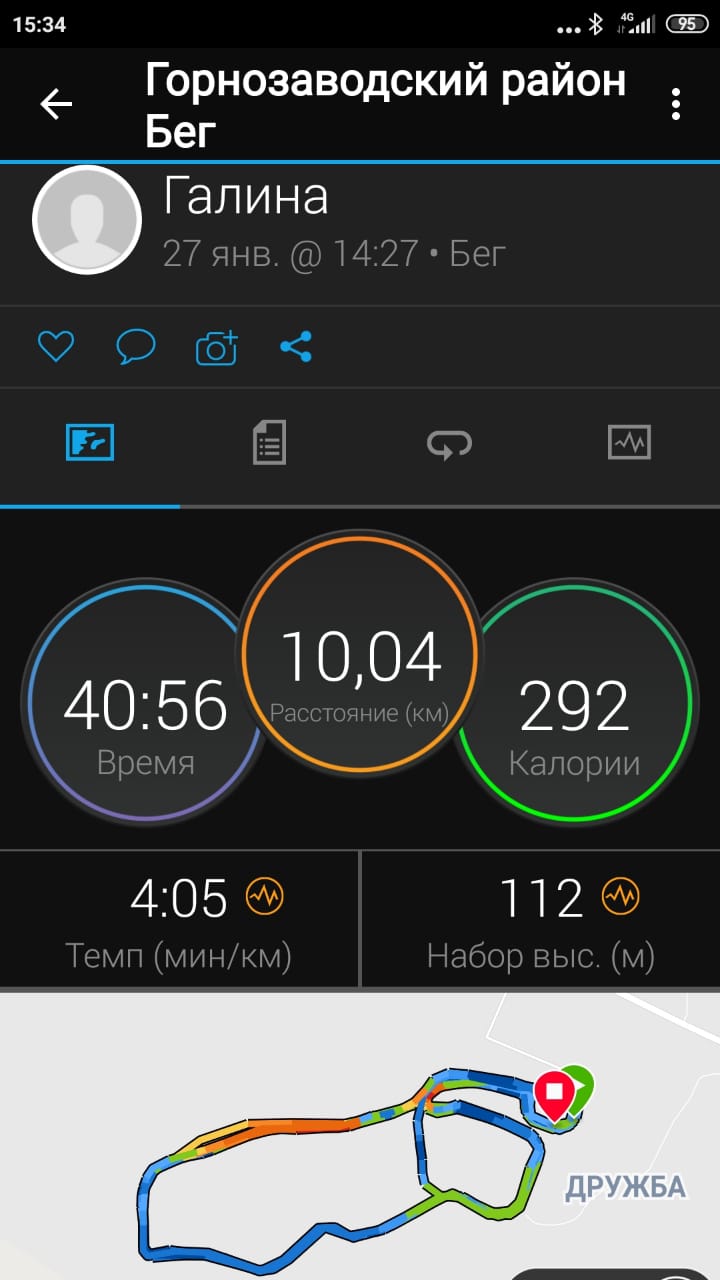Screen dimensions: 720x1280
Task: Switch to the stats details tab
Action: click(x=269, y=441)
